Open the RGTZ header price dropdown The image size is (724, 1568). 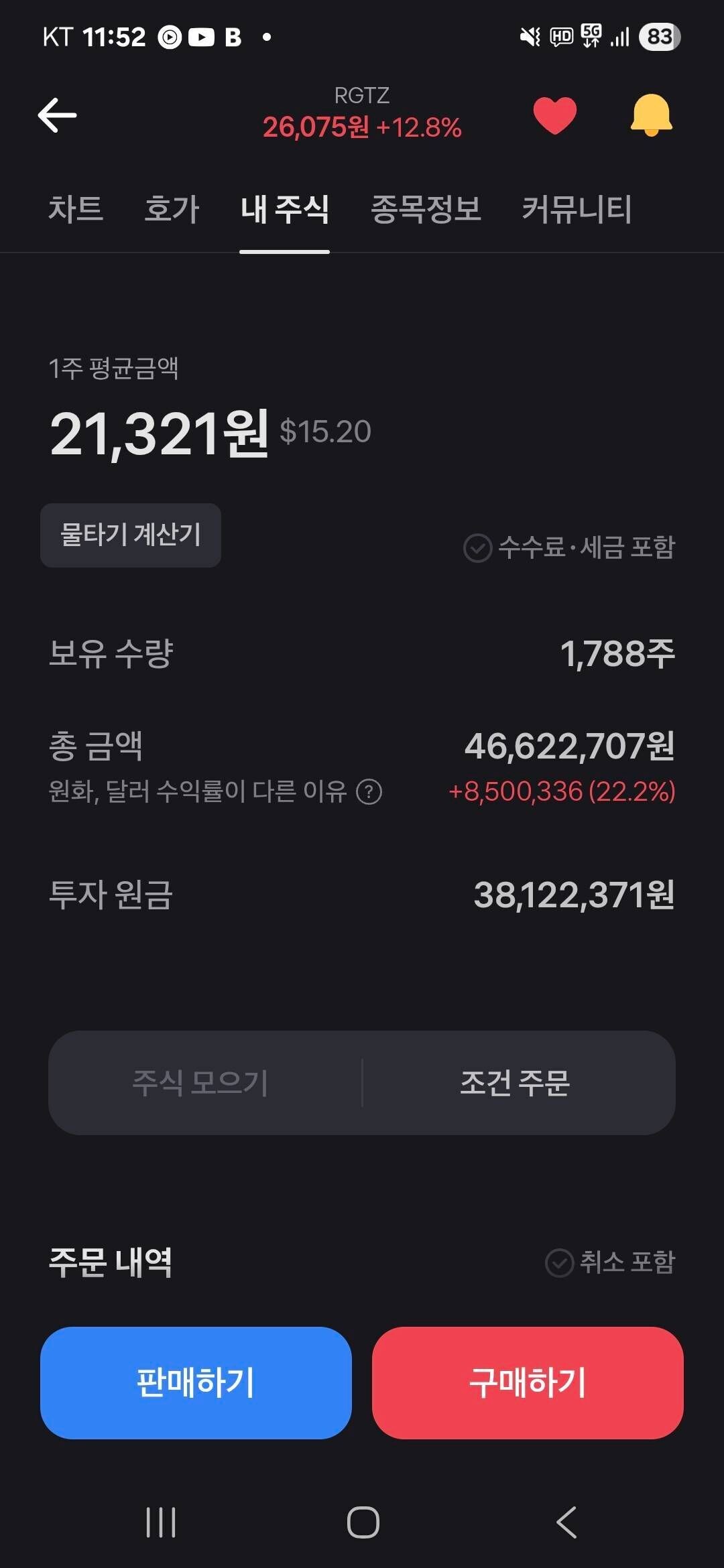click(362, 114)
